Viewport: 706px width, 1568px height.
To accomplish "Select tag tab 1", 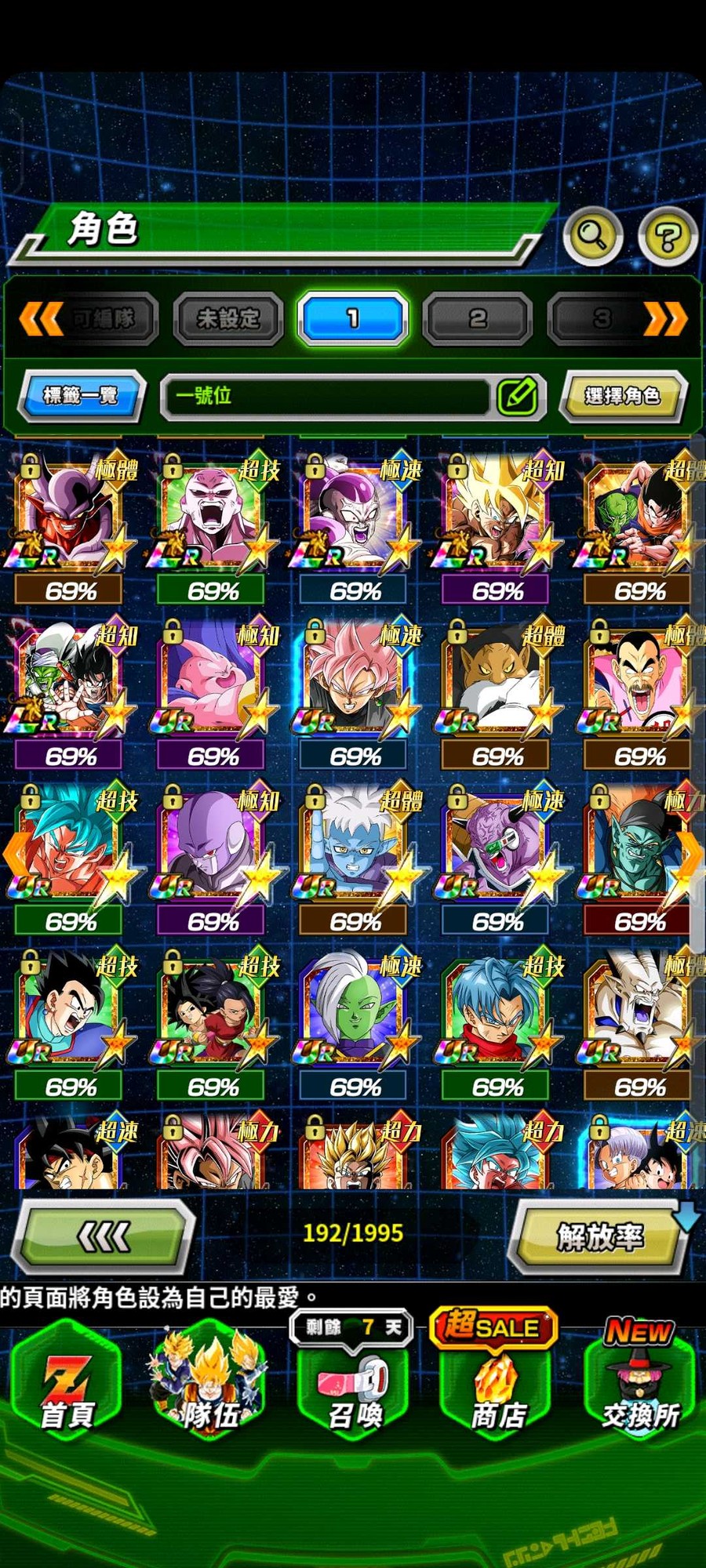I will [353, 318].
